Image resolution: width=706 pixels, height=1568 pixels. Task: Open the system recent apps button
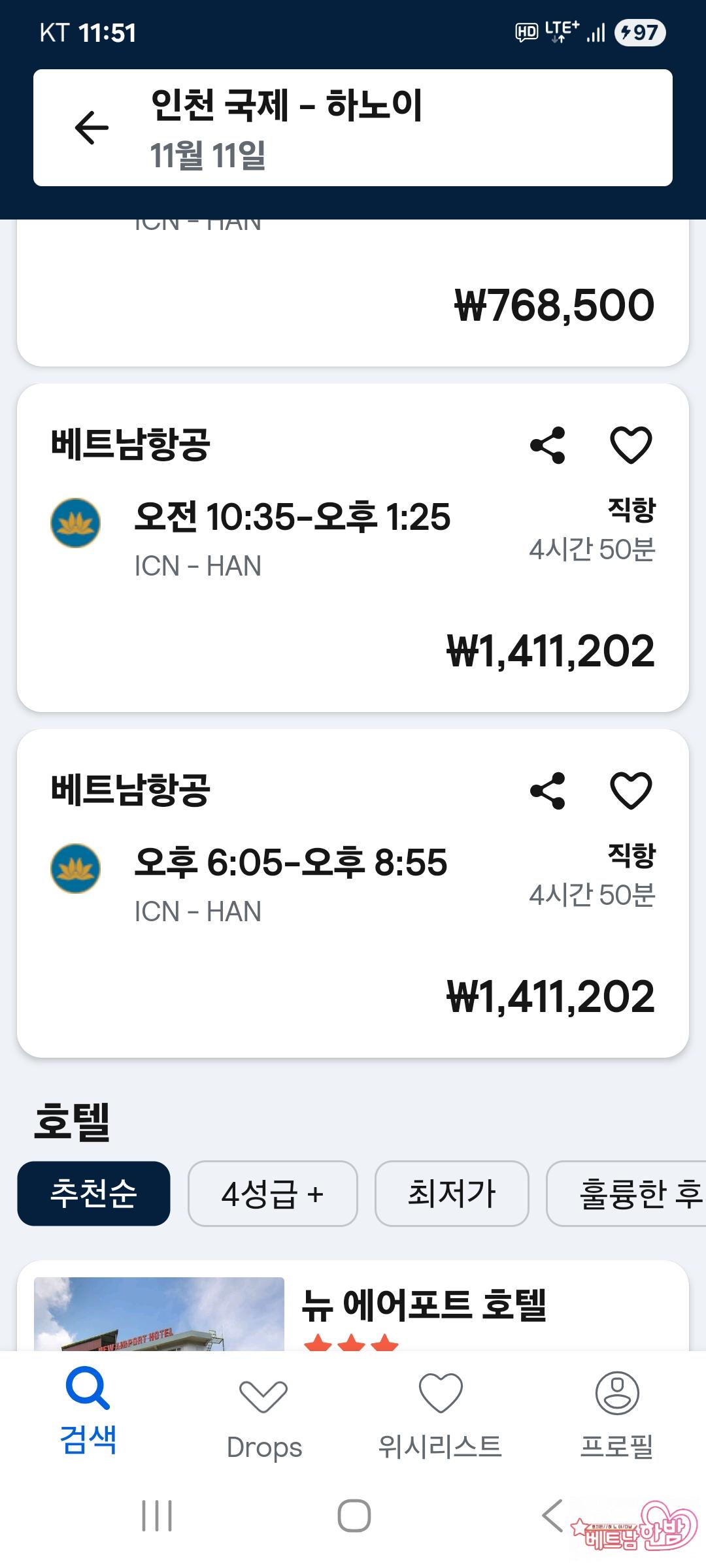pos(157,1516)
